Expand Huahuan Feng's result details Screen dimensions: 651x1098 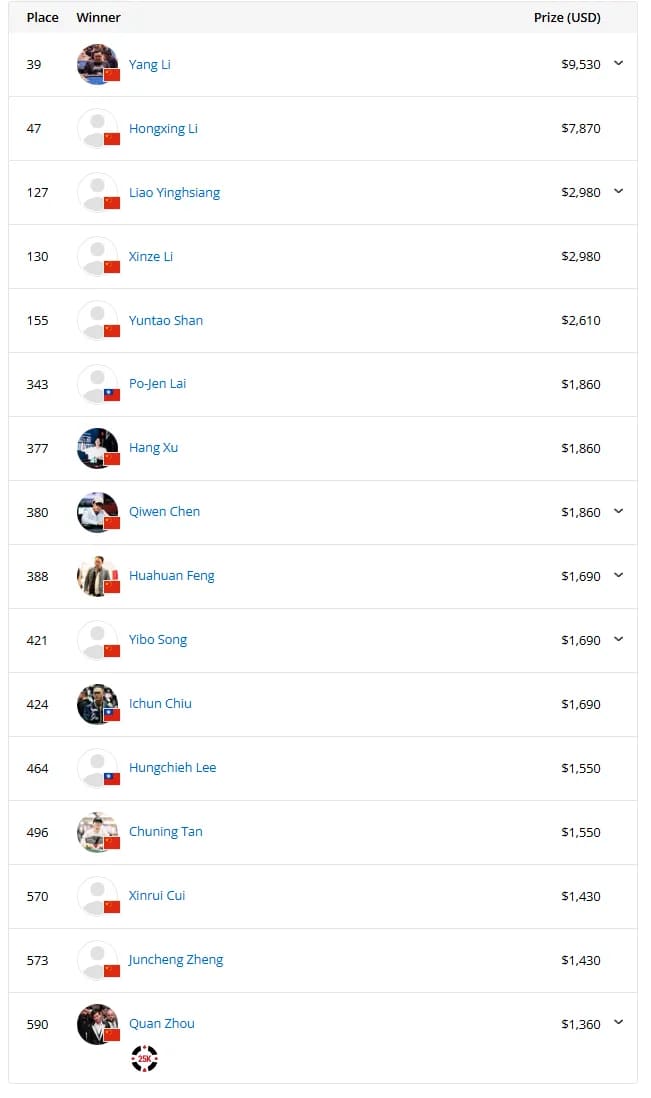coord(618,575)
